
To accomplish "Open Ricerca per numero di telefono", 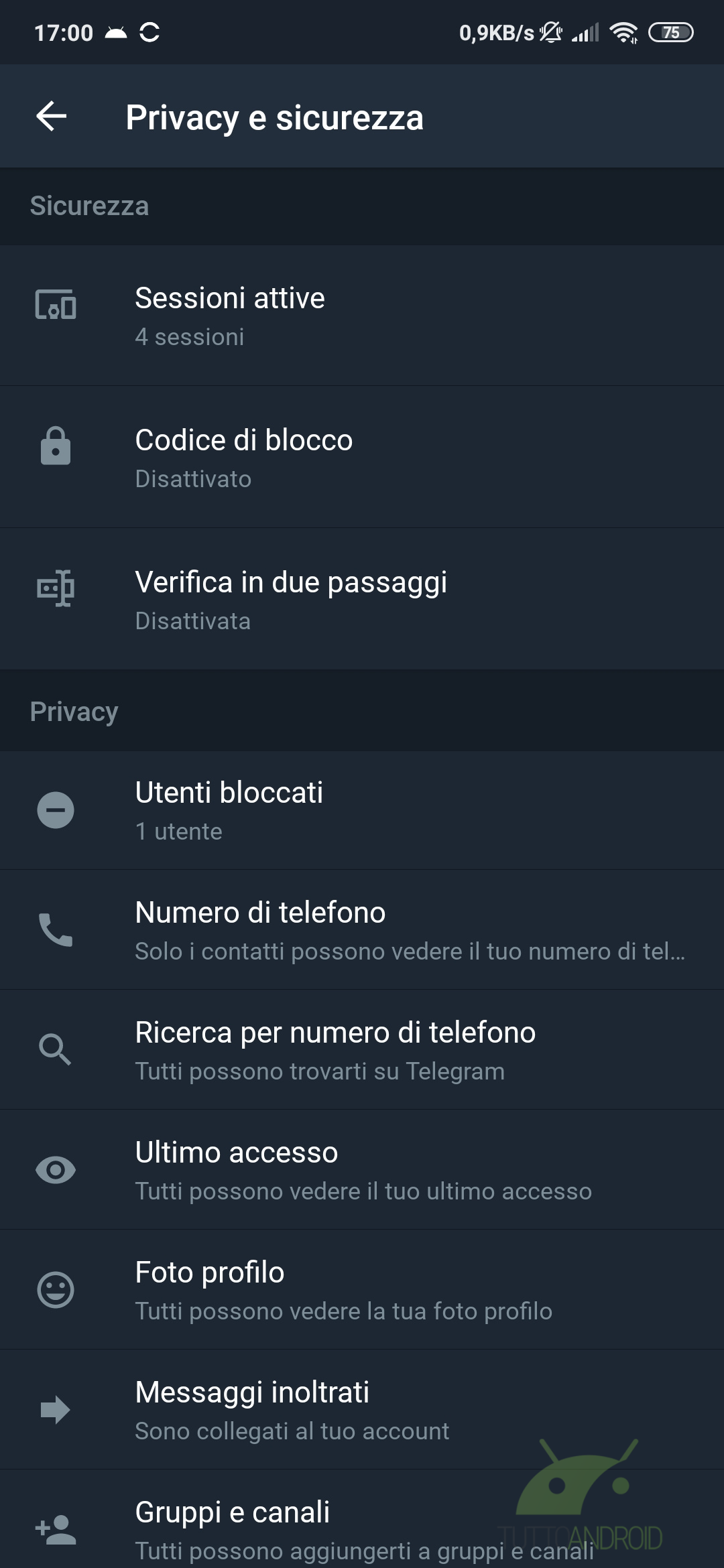I will (x=362, y=1050).
